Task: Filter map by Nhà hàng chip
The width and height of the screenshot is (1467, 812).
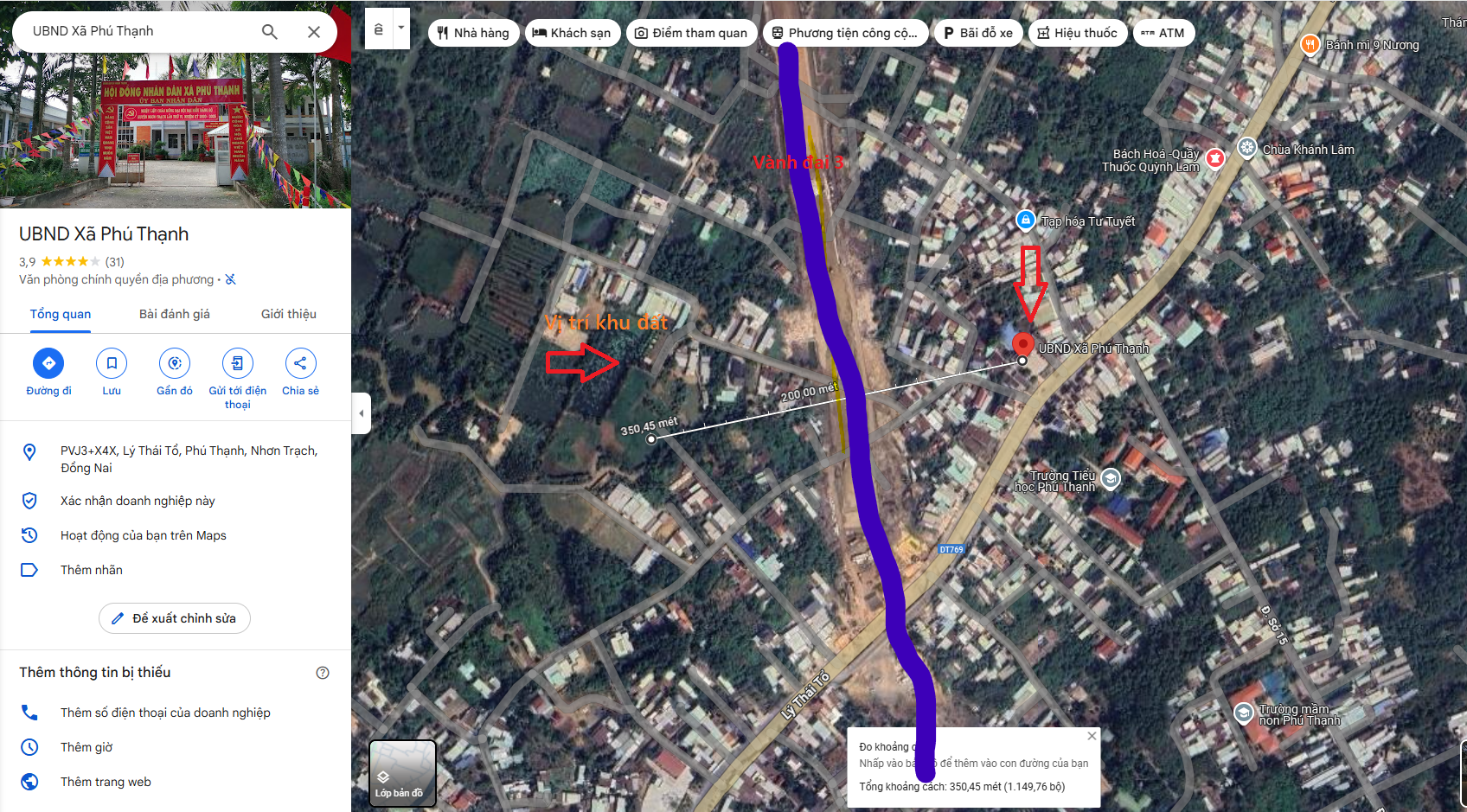Action: click(x=473, y=33)
